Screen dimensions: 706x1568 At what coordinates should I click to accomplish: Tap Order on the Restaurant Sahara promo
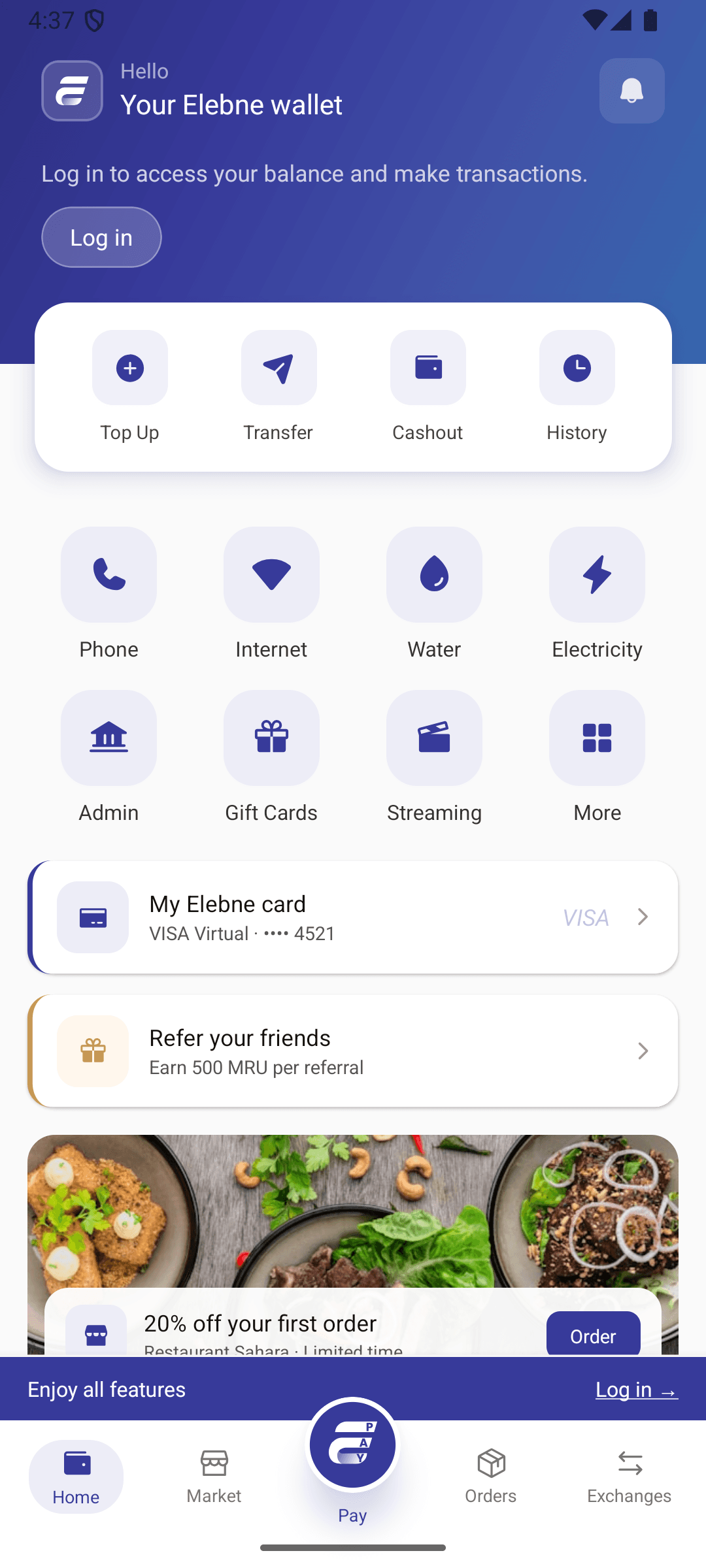pyautogui.click(x=593, y=1335)
